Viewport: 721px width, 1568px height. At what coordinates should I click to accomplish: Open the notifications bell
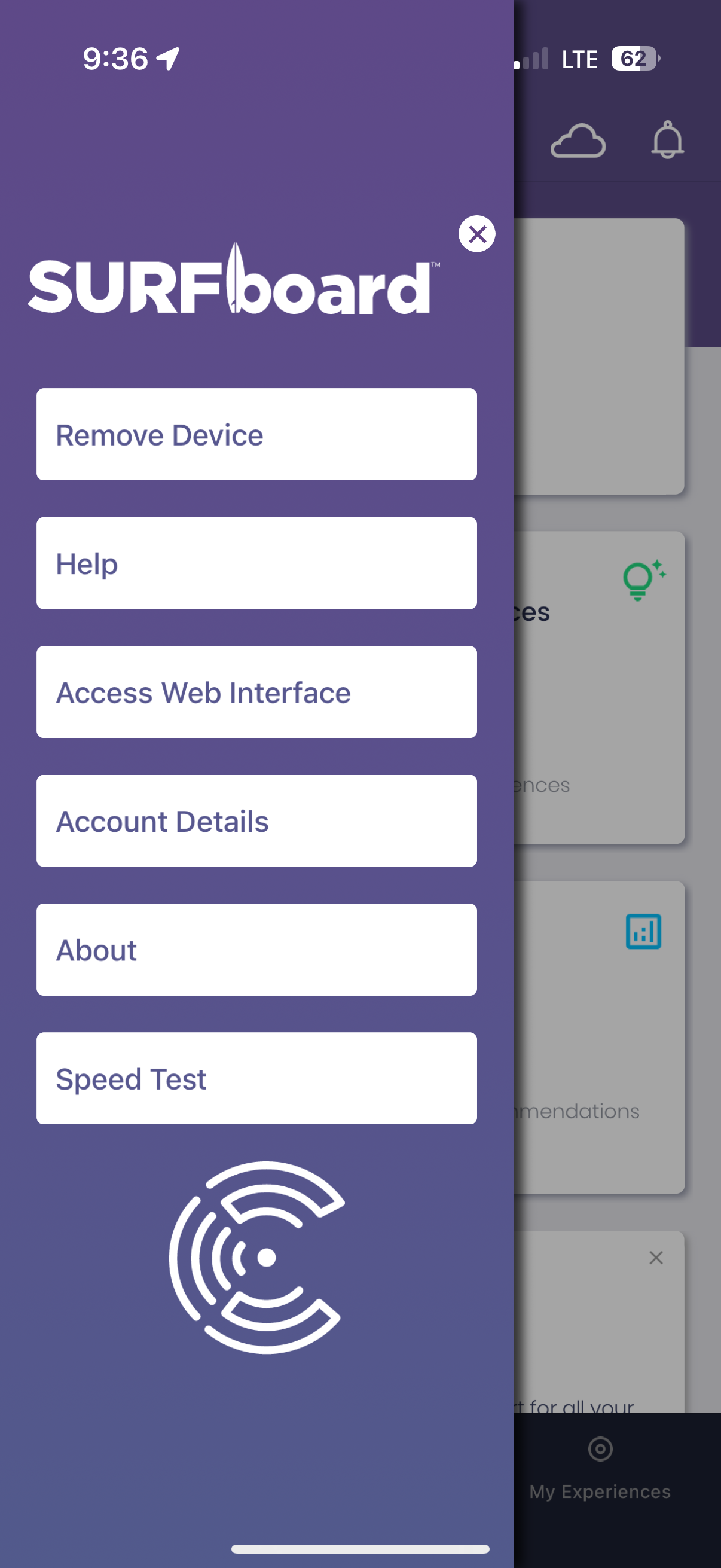(x=667, y=140)
